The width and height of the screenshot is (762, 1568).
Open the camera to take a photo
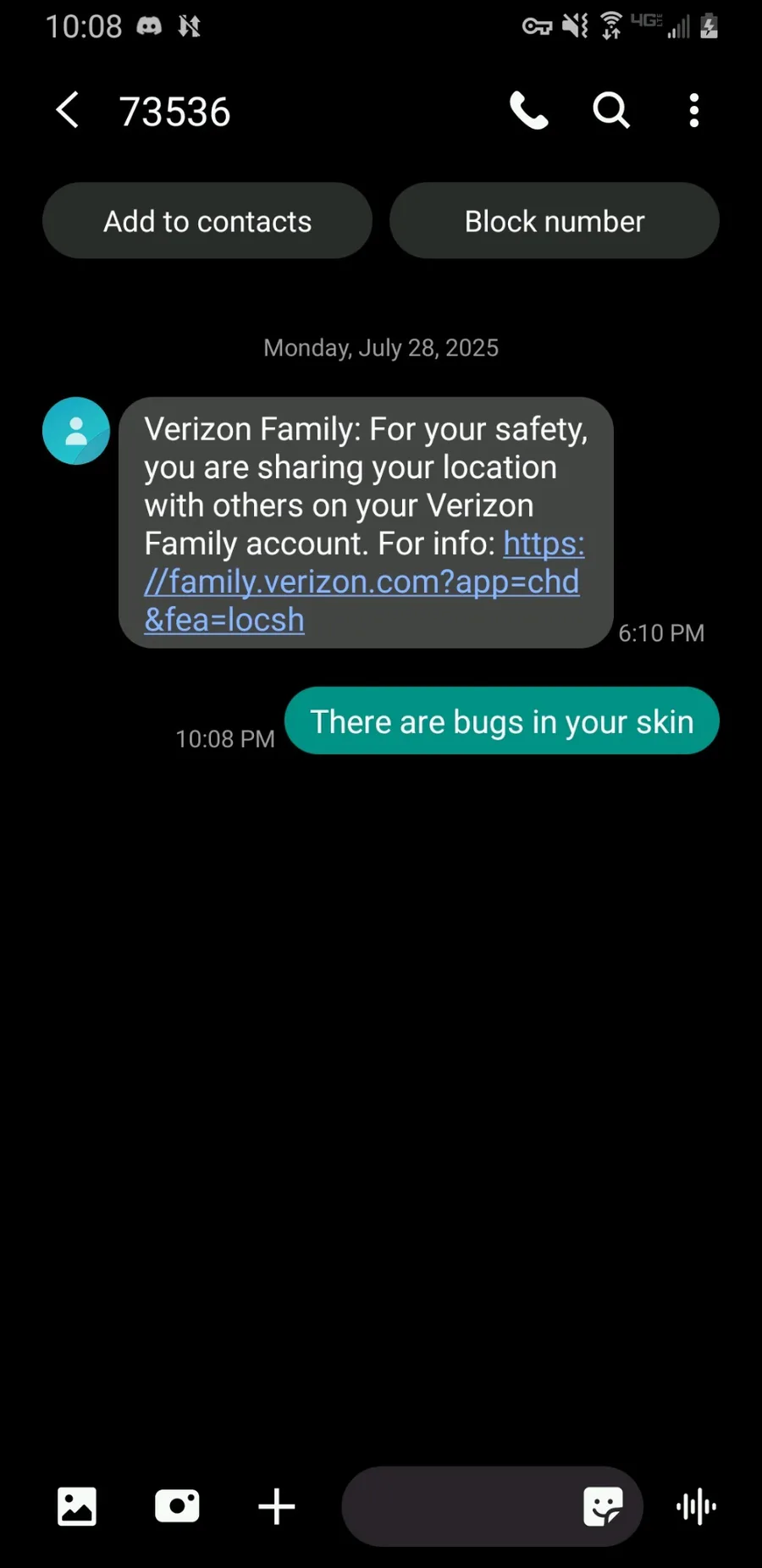point(177,1506)
